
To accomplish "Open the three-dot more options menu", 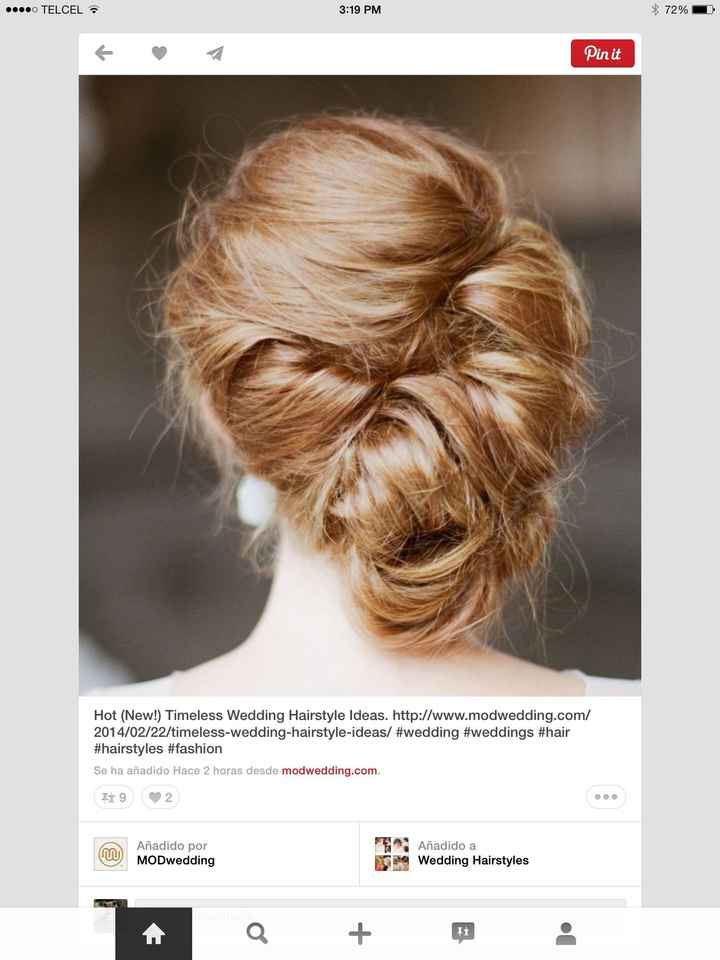I will tap(606, 797).
